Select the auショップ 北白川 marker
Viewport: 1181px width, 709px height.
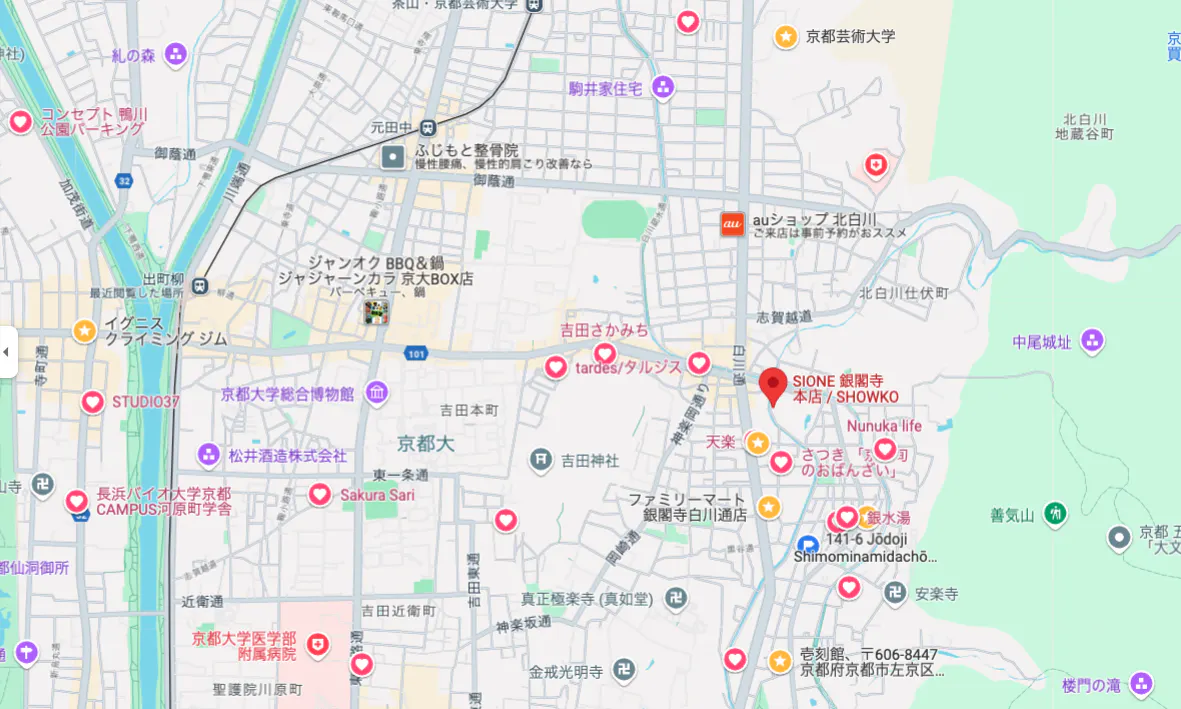(x=732, y=224)
